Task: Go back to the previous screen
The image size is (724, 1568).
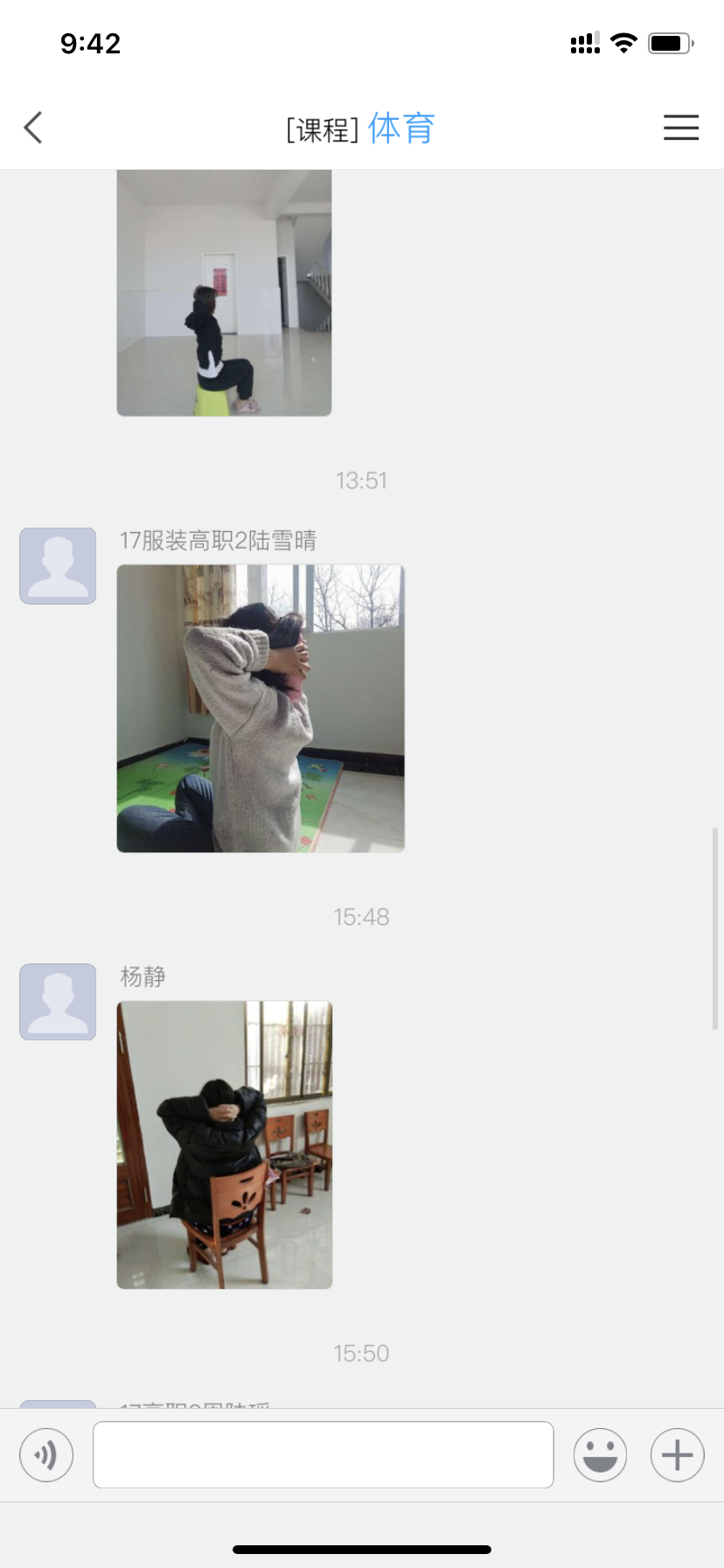Action: click(x=33, y=128)
